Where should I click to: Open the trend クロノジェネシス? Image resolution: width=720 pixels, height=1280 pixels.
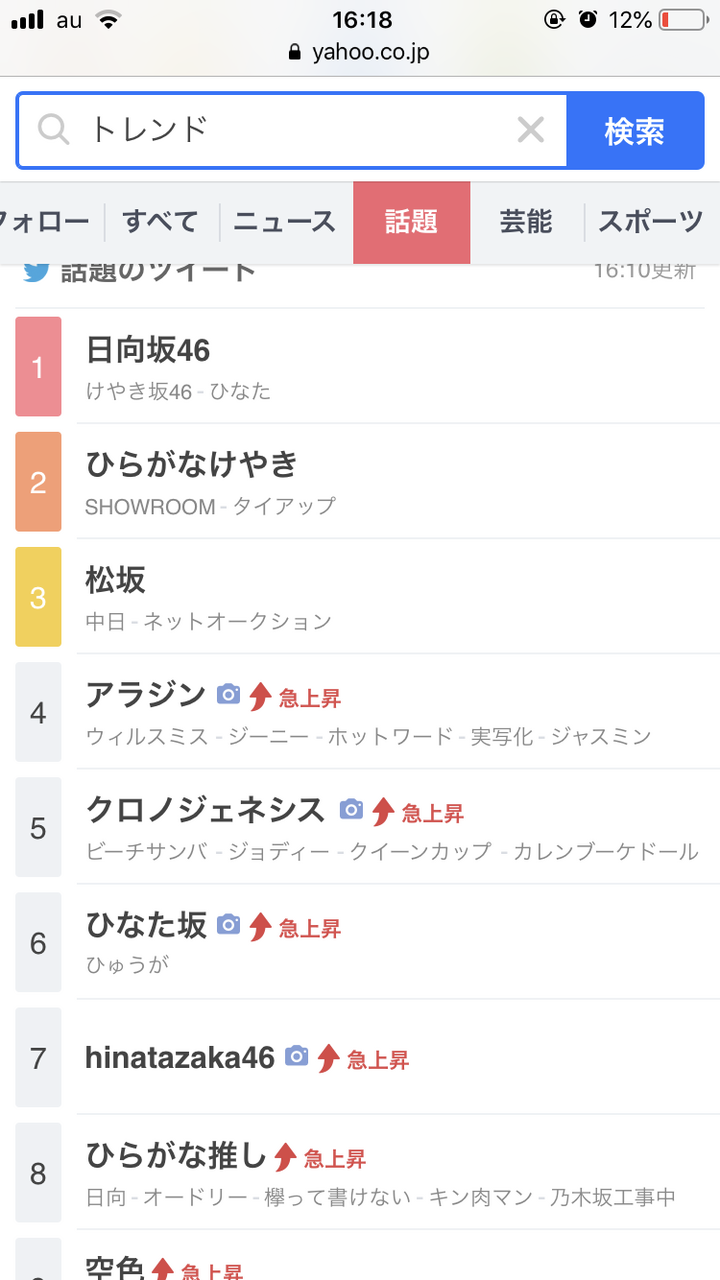pyautogui.click(x=360, y=826)
